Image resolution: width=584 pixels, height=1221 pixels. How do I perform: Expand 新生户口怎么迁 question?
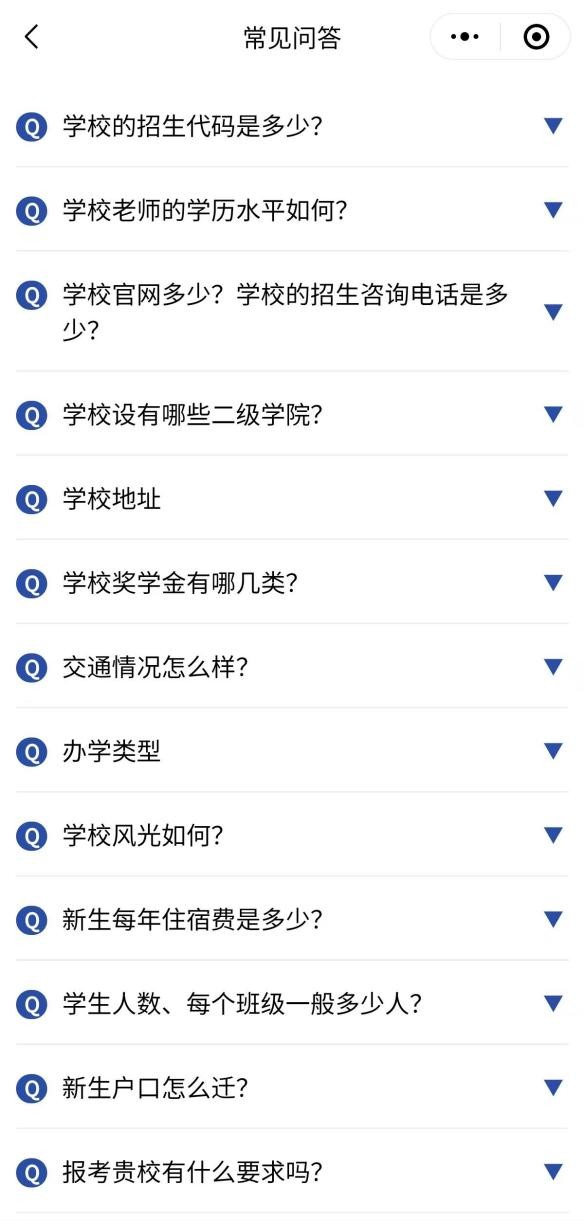click(x=292, y=1086)
